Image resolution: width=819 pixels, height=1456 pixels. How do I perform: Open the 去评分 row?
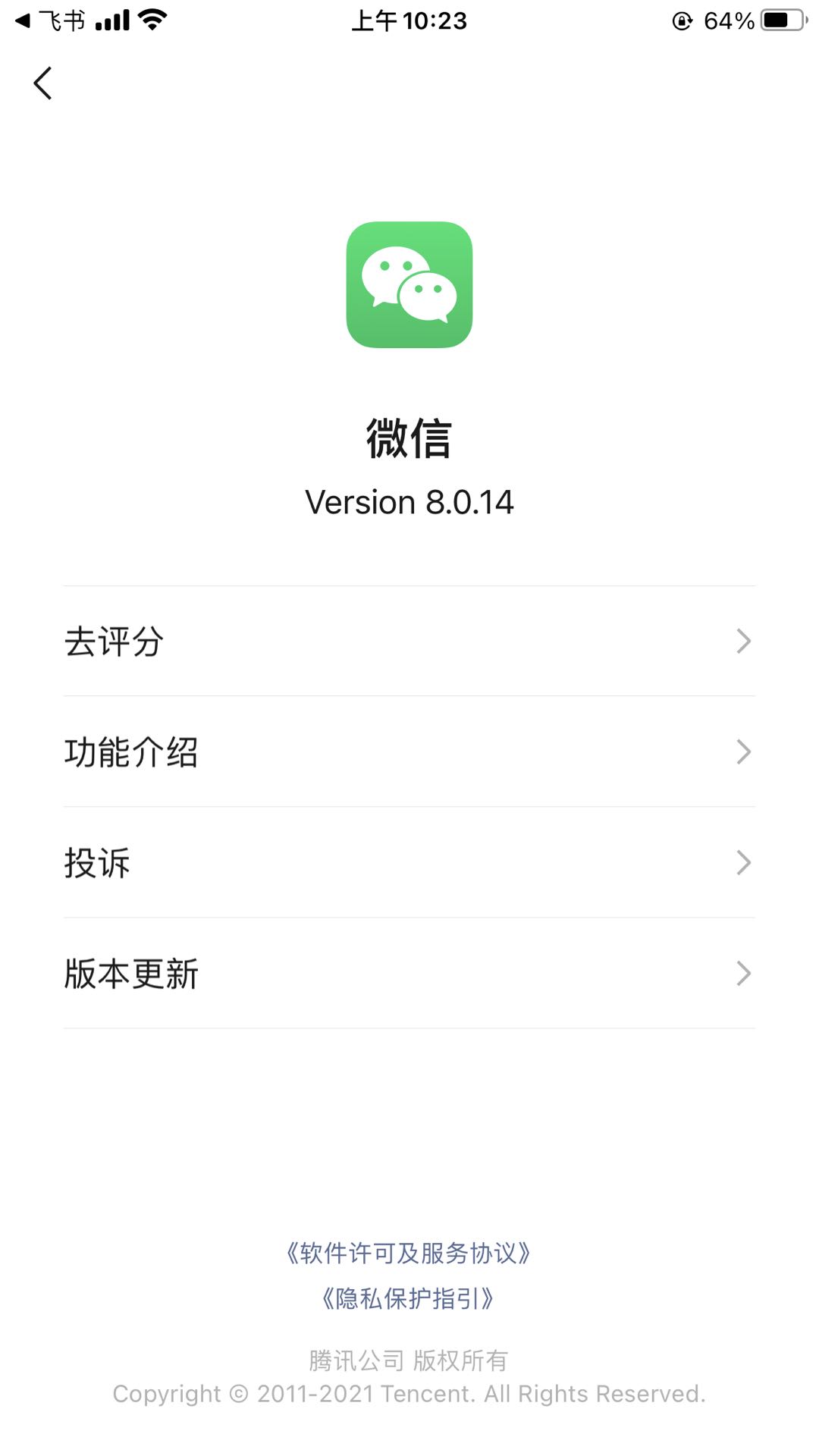tap(409, 642)
